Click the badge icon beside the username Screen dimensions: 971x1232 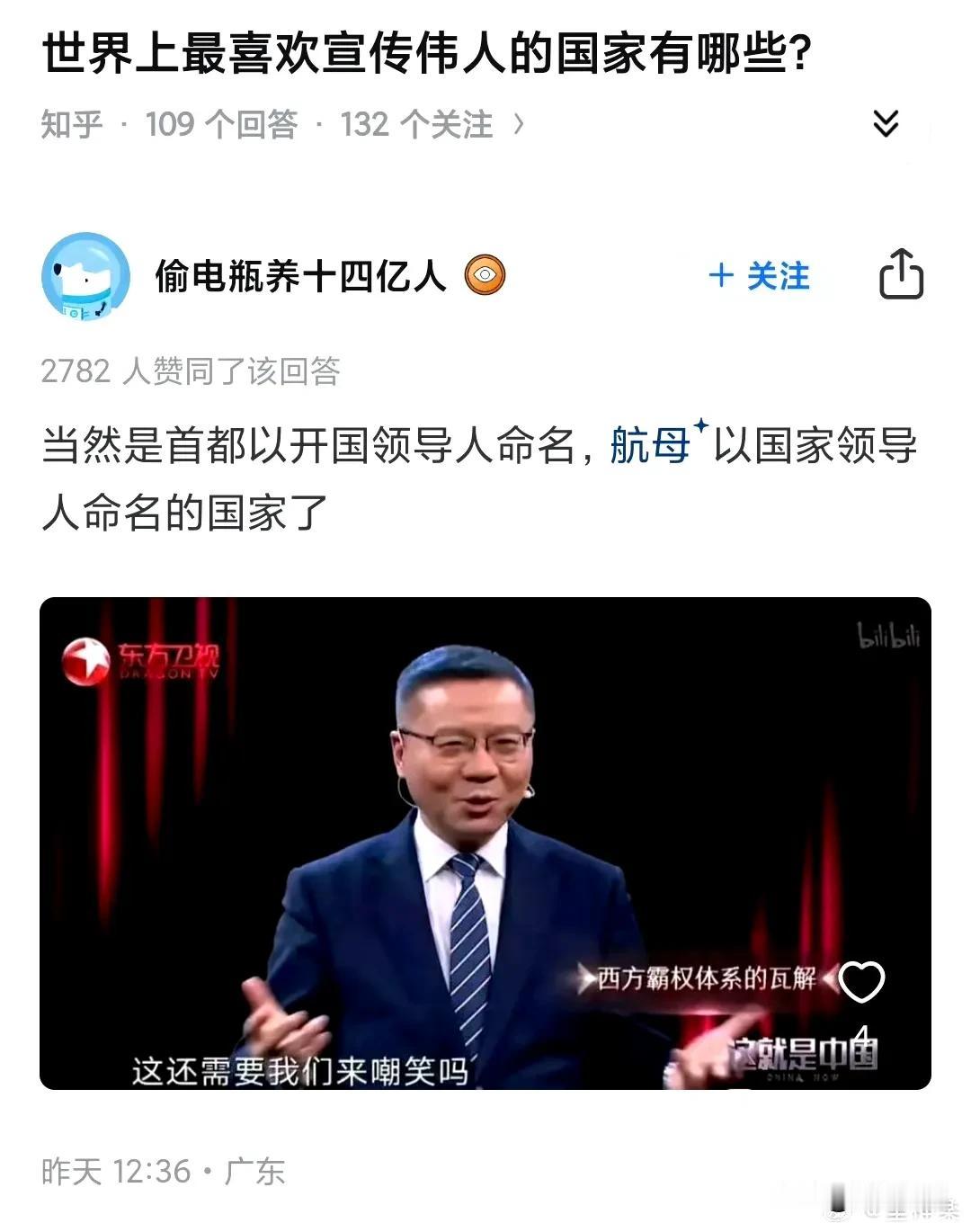(485, 277)
